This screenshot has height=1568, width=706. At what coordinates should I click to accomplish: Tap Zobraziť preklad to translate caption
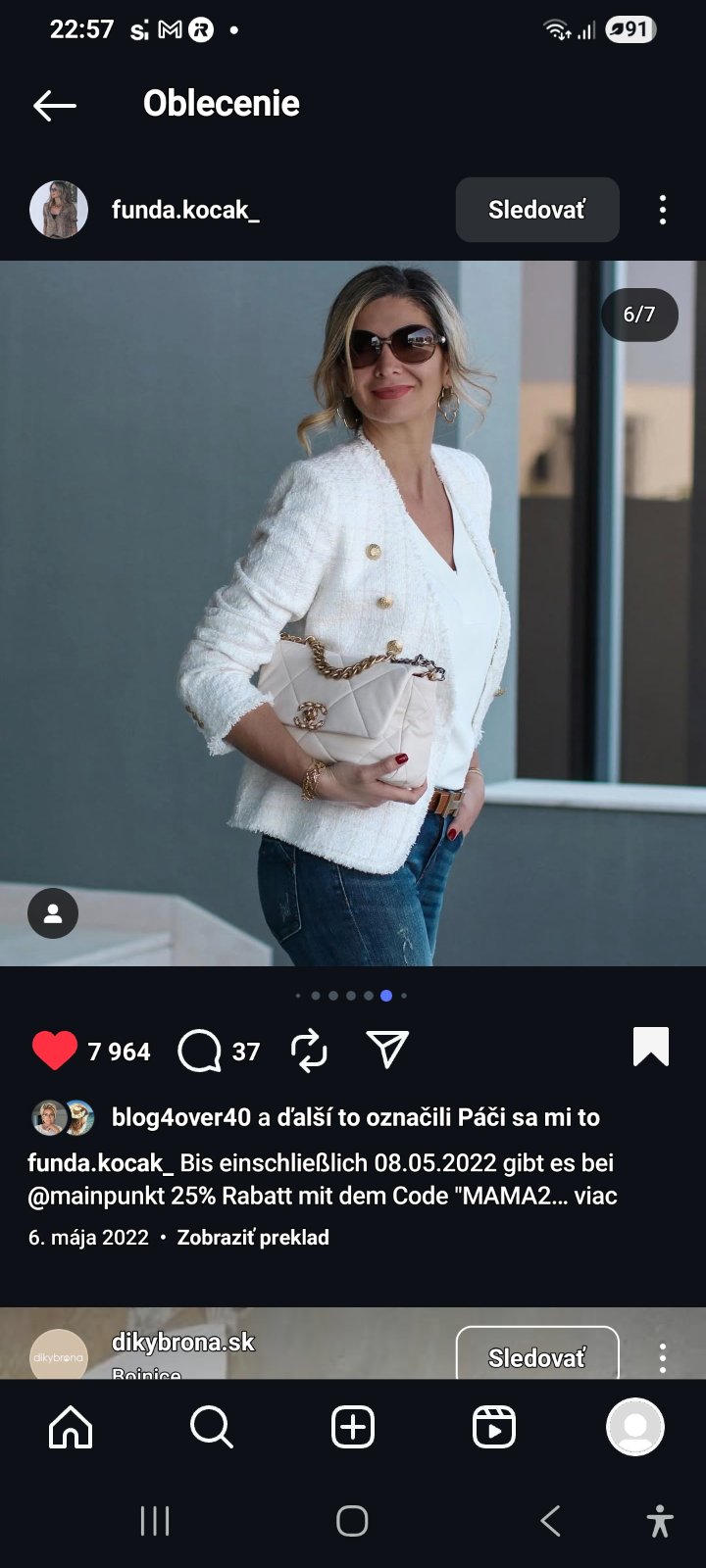tap(253, 1238)
